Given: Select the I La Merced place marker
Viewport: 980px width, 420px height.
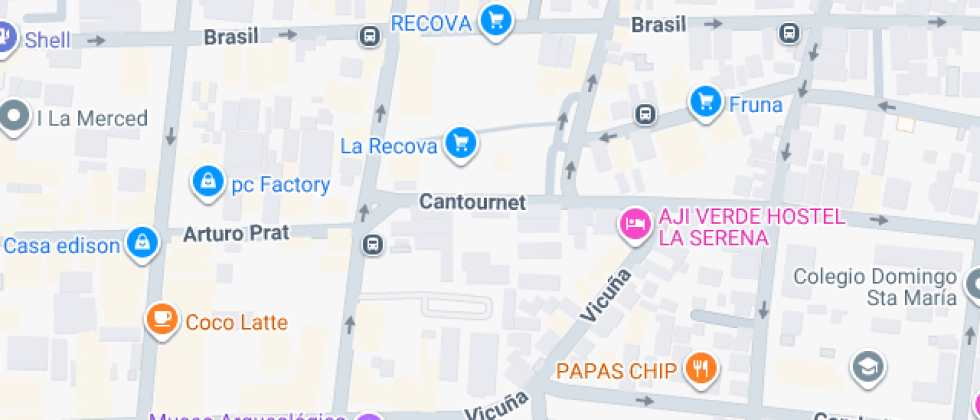Looking at the screenshot, I should tap(15, 118).
